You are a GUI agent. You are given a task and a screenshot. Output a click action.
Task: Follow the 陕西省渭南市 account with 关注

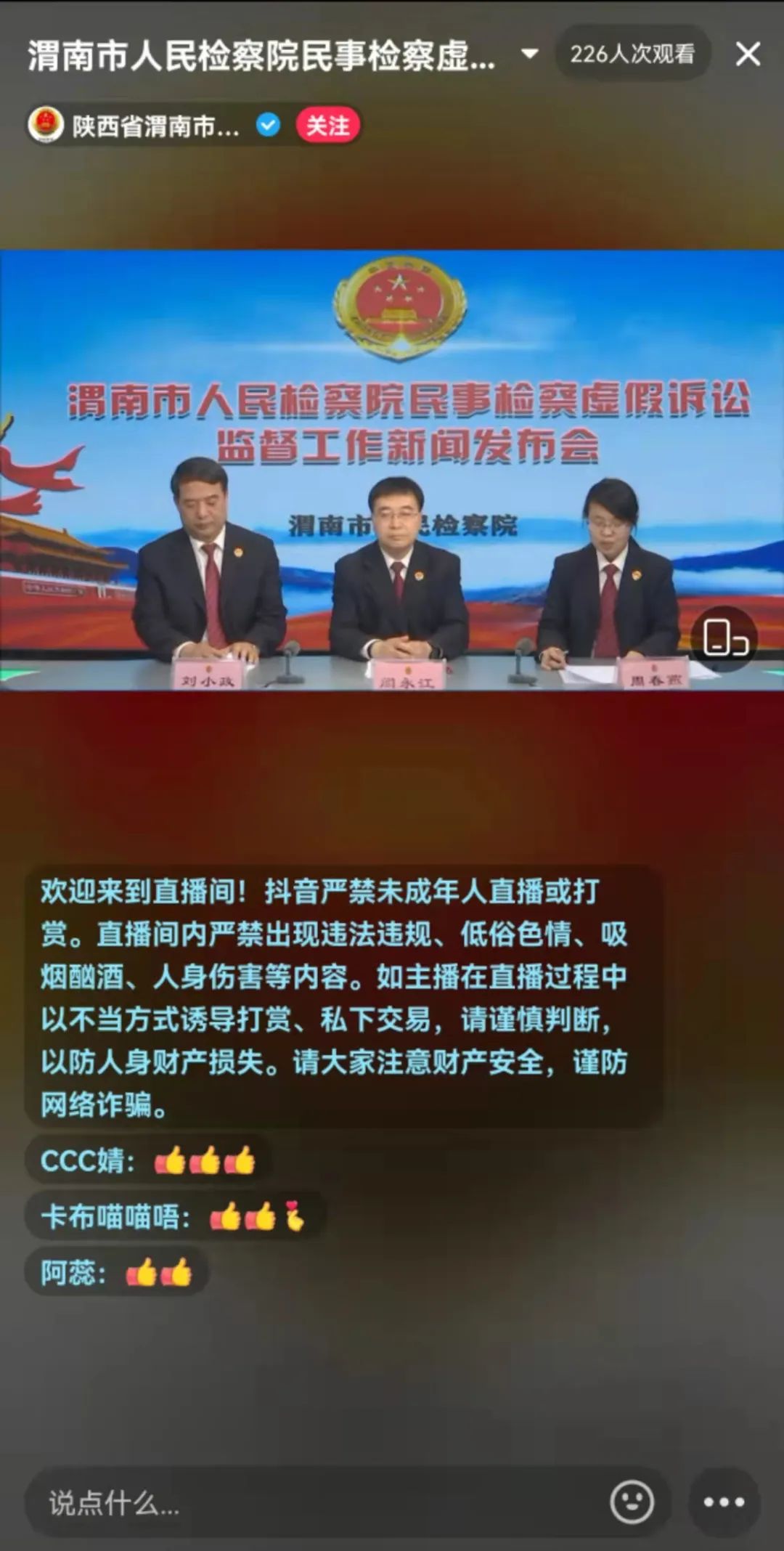327,126
